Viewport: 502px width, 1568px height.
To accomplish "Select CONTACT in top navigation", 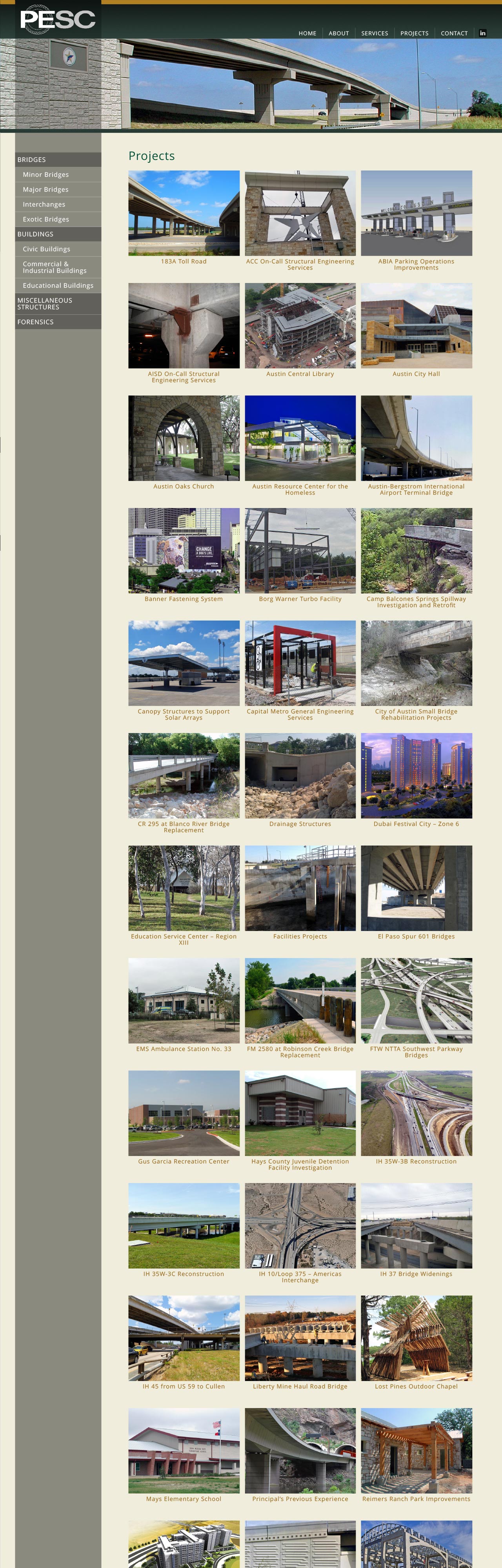I will tap(454, 33).
